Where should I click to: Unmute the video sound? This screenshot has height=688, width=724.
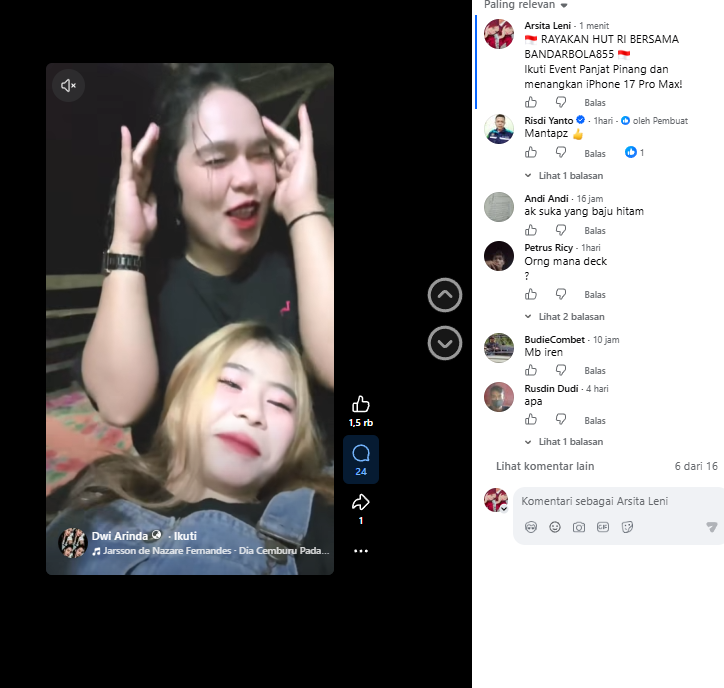68,85
